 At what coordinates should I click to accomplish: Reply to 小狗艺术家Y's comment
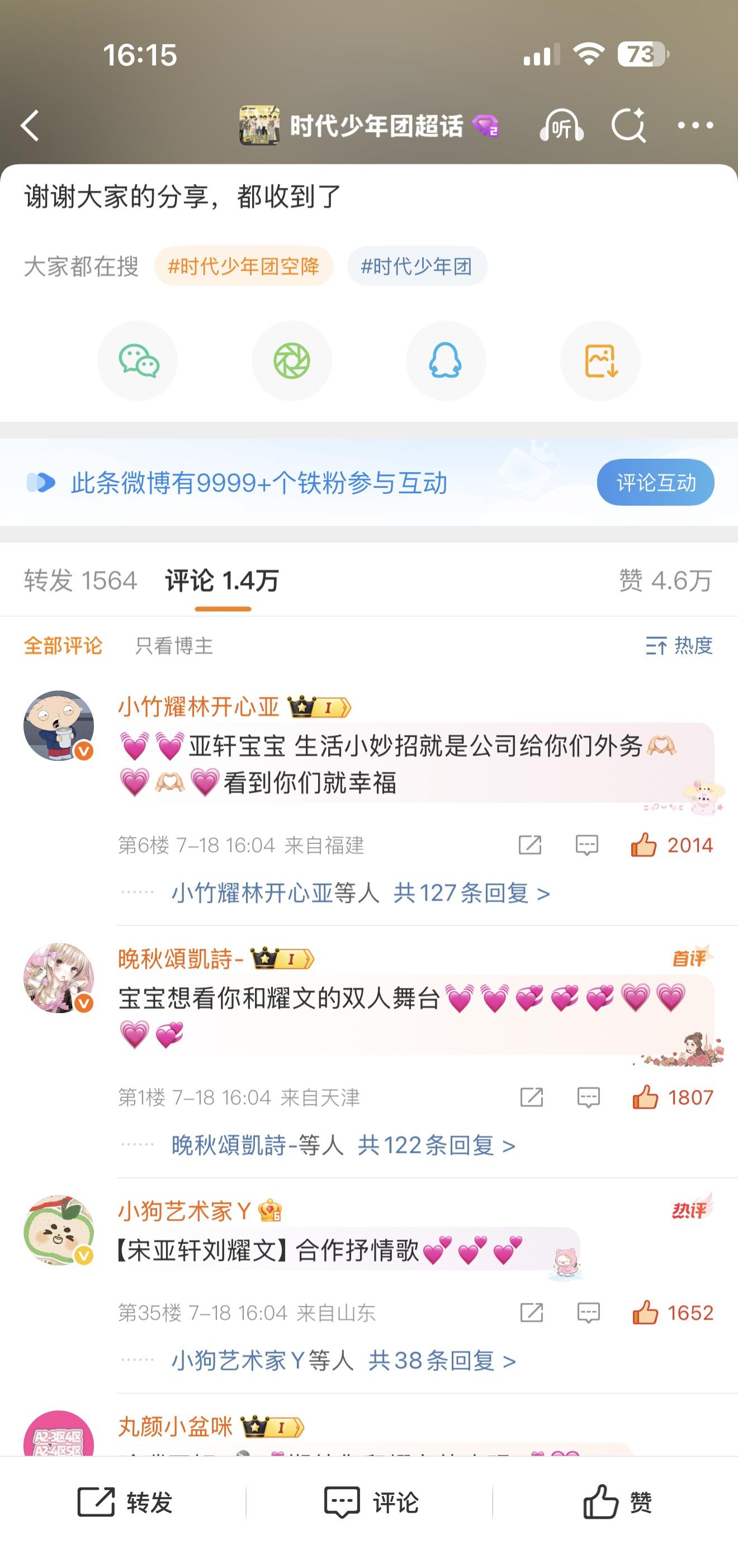pyautogui.click(x=588, y=1313)
